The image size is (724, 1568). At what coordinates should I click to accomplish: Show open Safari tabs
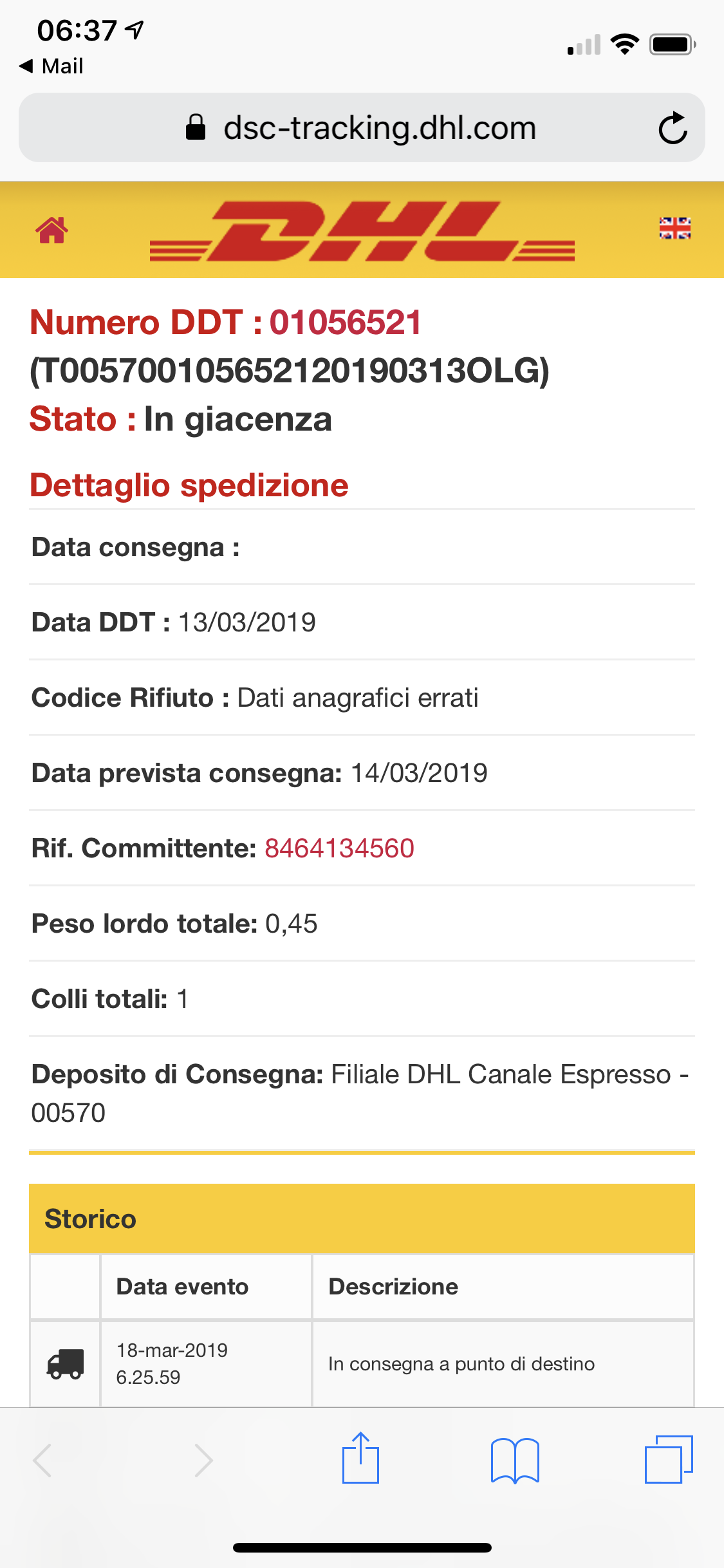pyautogui.click(x=668, y=1459)
